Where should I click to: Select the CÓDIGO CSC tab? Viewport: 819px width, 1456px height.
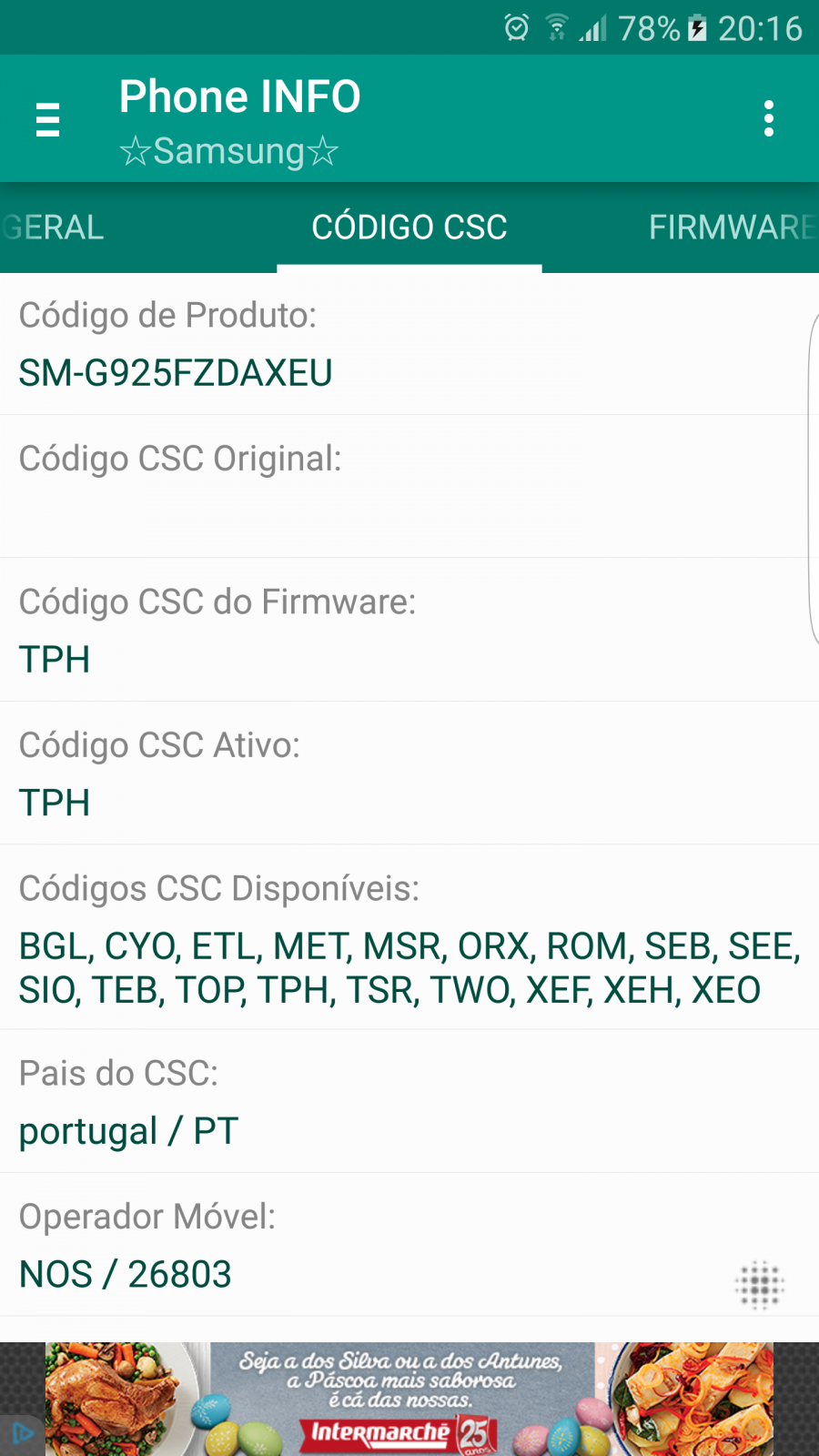pyautogui.click(x=409, y=227)
